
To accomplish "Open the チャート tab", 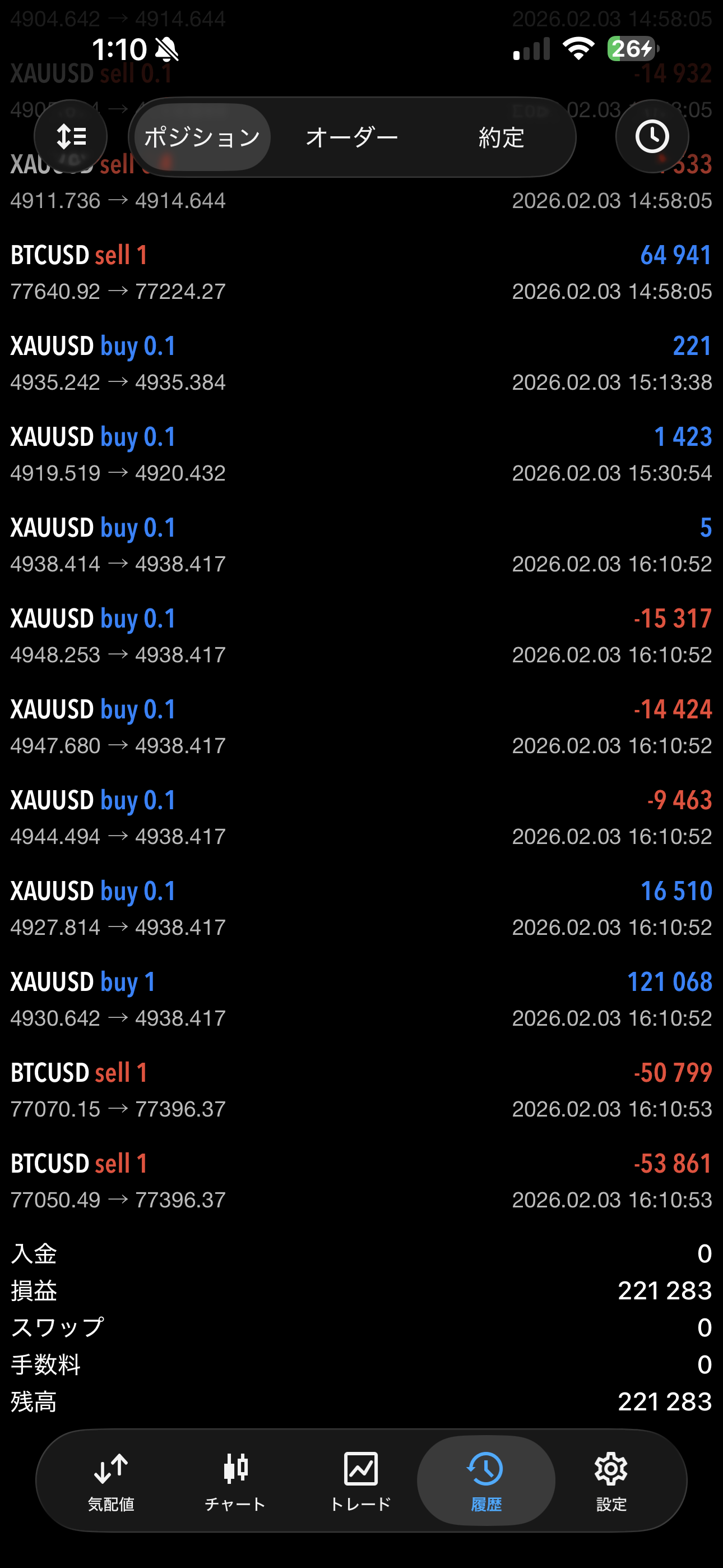I will [235, 1481].
